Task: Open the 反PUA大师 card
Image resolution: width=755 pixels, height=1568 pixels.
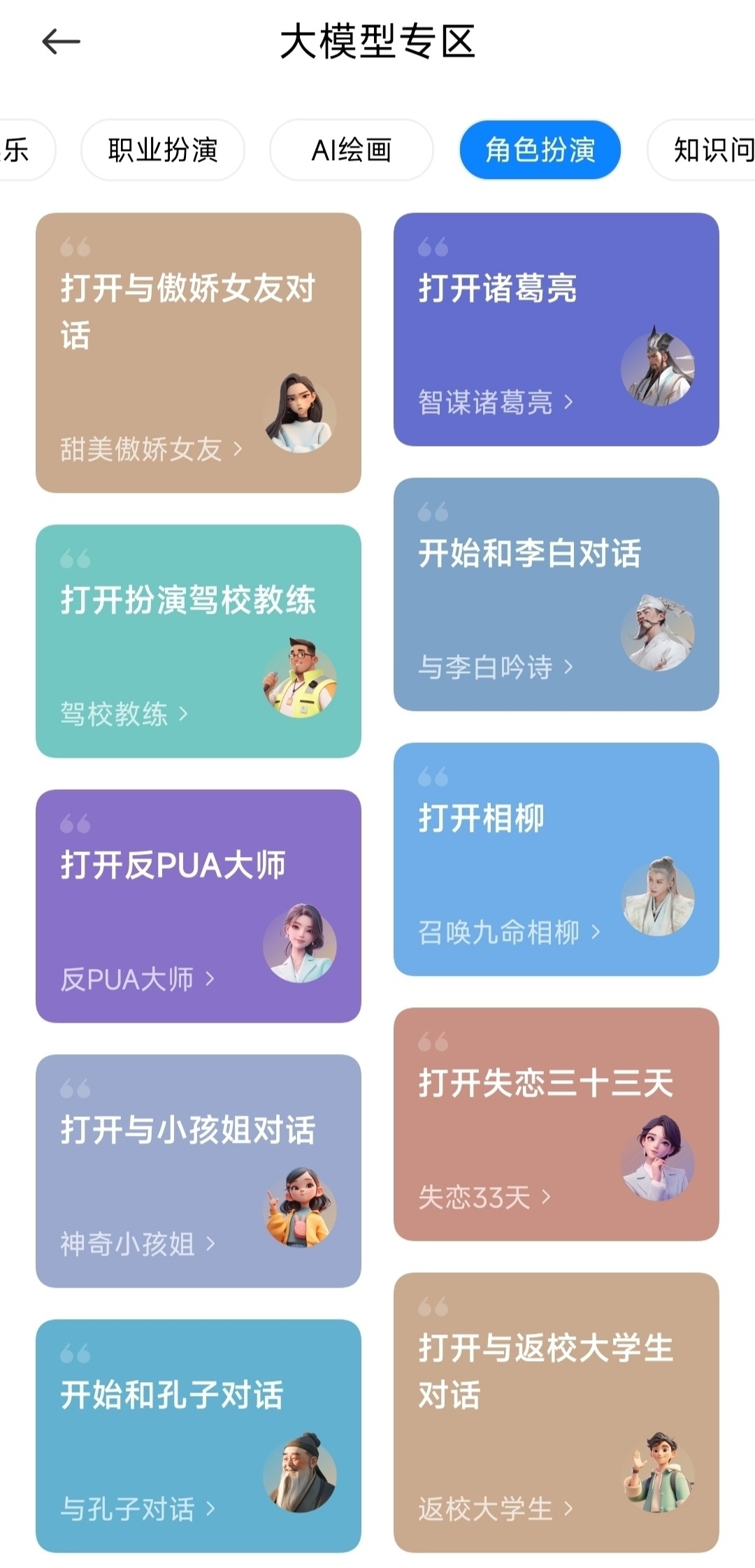Action: [x=199, y=905]
